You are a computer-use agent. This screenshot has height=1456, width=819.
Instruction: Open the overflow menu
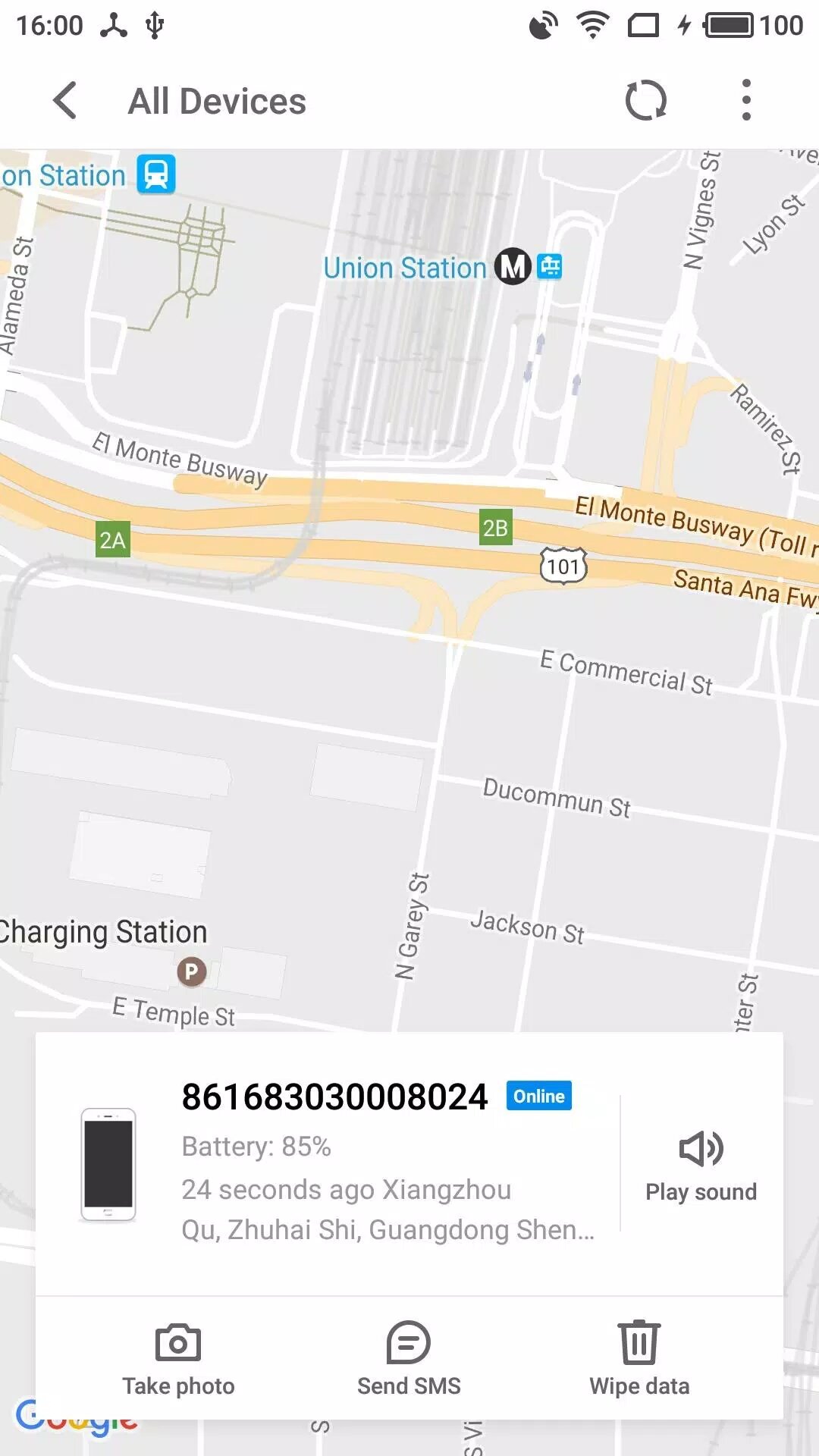coord(746,100)
